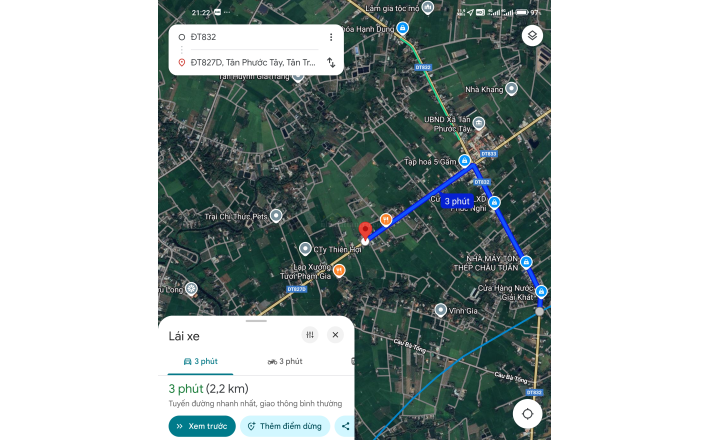Screen dimensions: 710x440
Task: Open map layers selector
Action: 533,36
